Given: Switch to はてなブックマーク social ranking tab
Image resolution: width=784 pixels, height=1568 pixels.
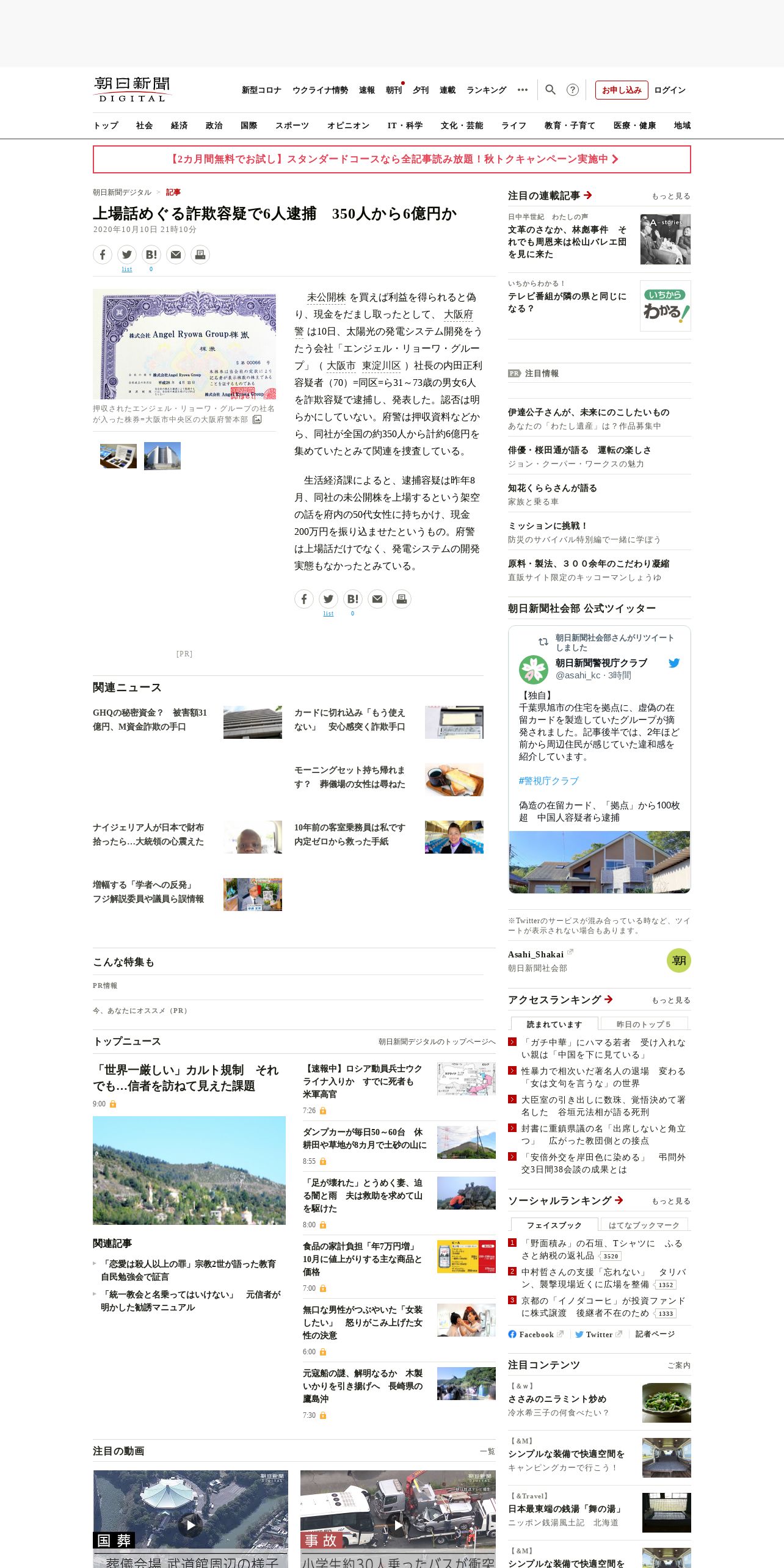Looking at the screenshot, I should point(644,1225).
